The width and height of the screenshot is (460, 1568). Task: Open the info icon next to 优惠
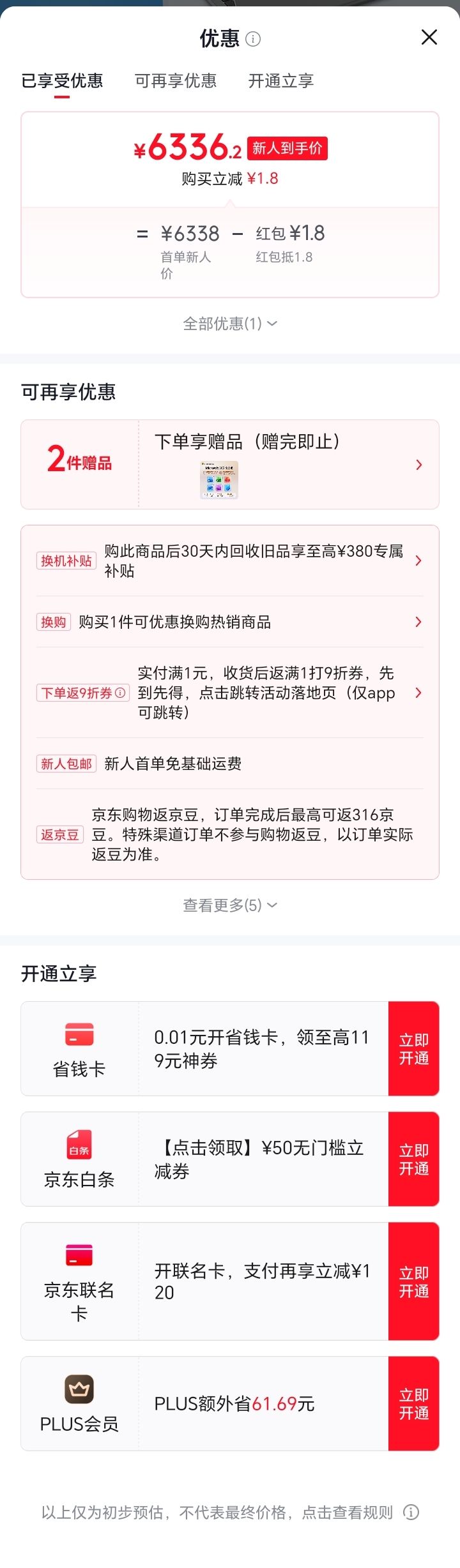click(254, 39)
